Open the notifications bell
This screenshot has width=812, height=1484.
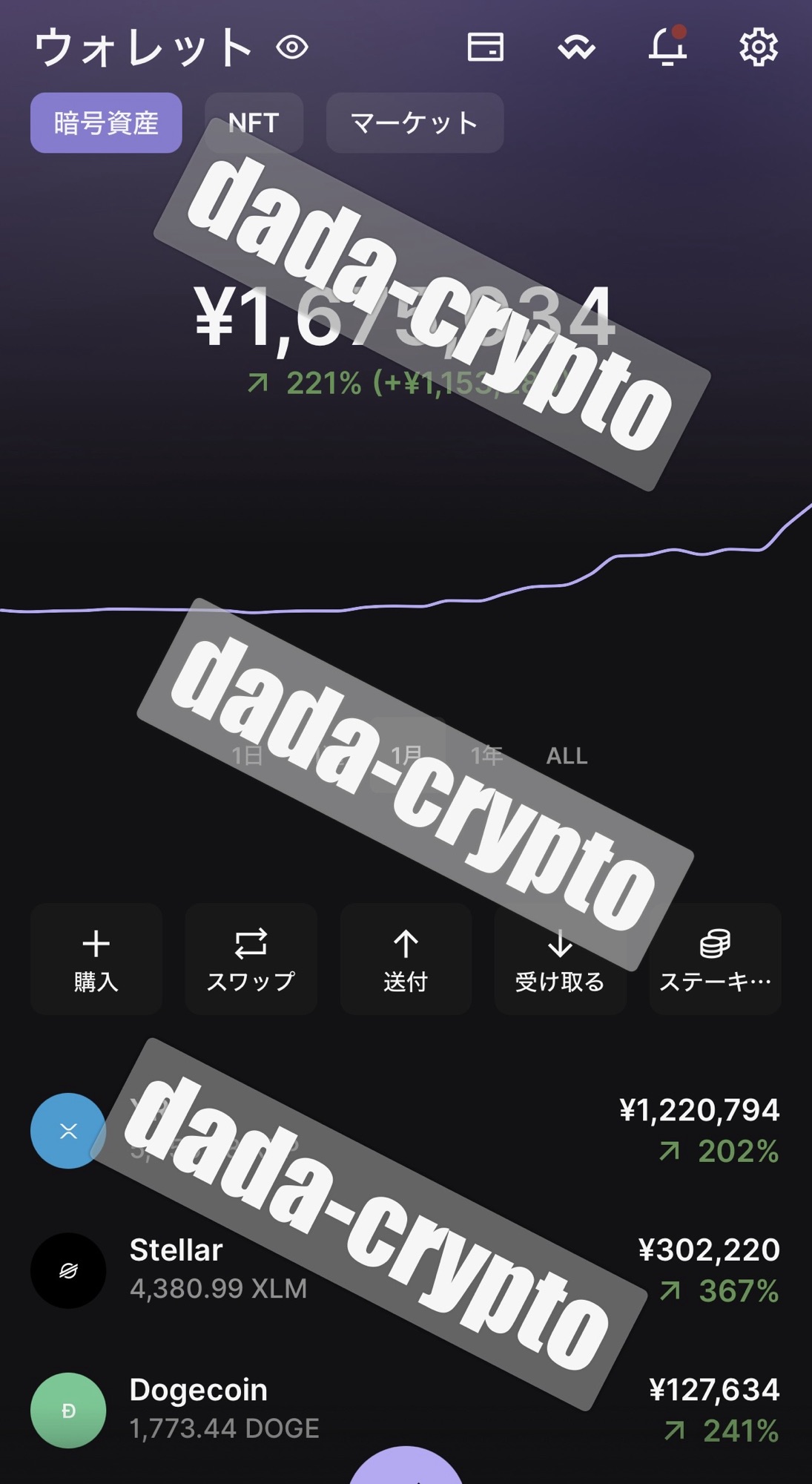coord(667,47)
